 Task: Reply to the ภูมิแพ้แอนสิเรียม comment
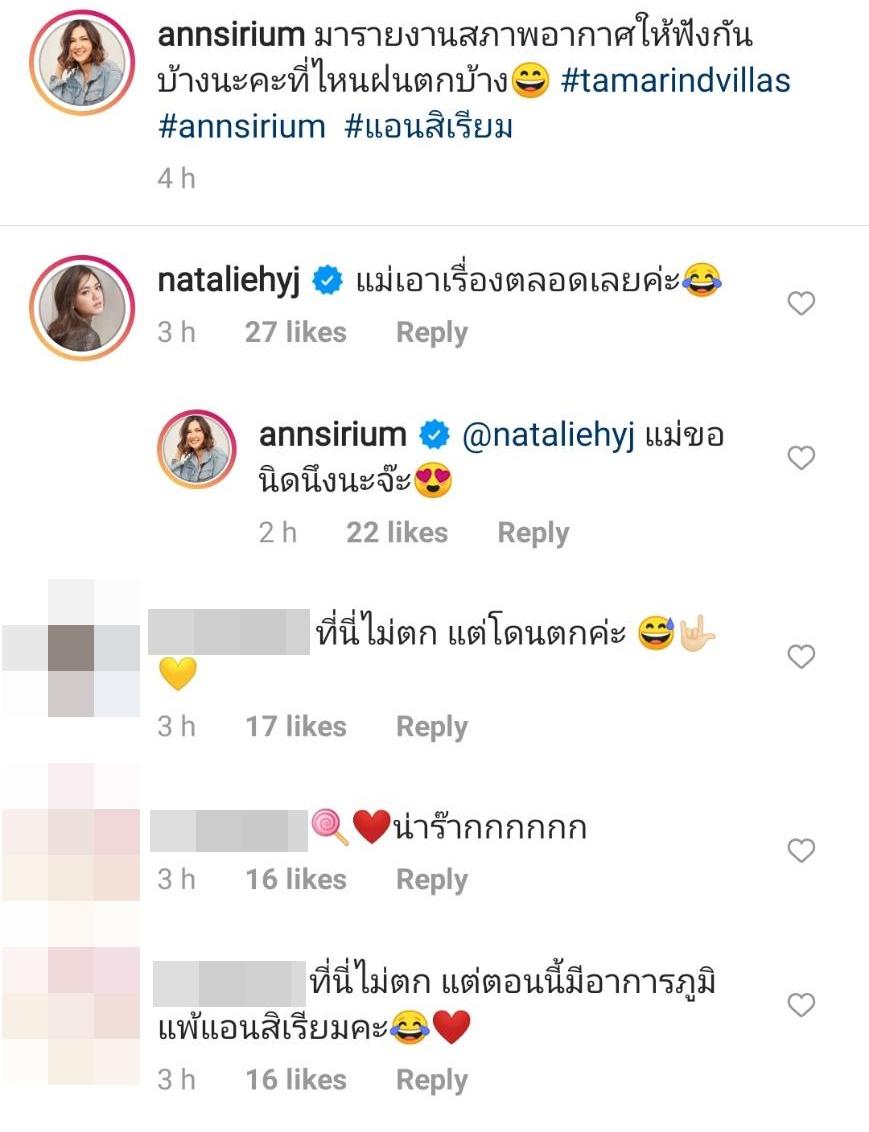coord(431,1080)
